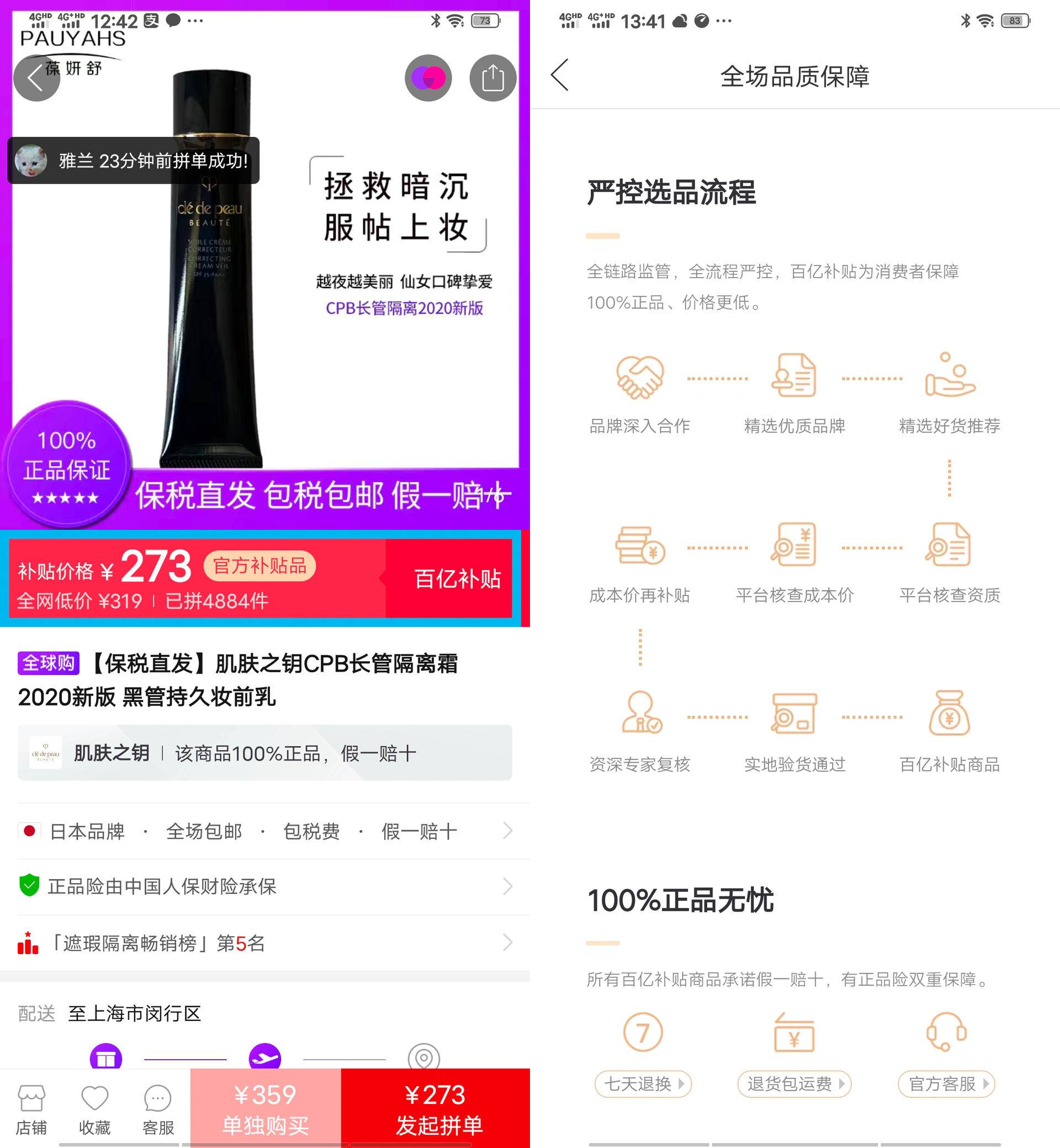Click the back arrow on the product page
This screenshot has width=1060, height=1148.
coord(36,78)
